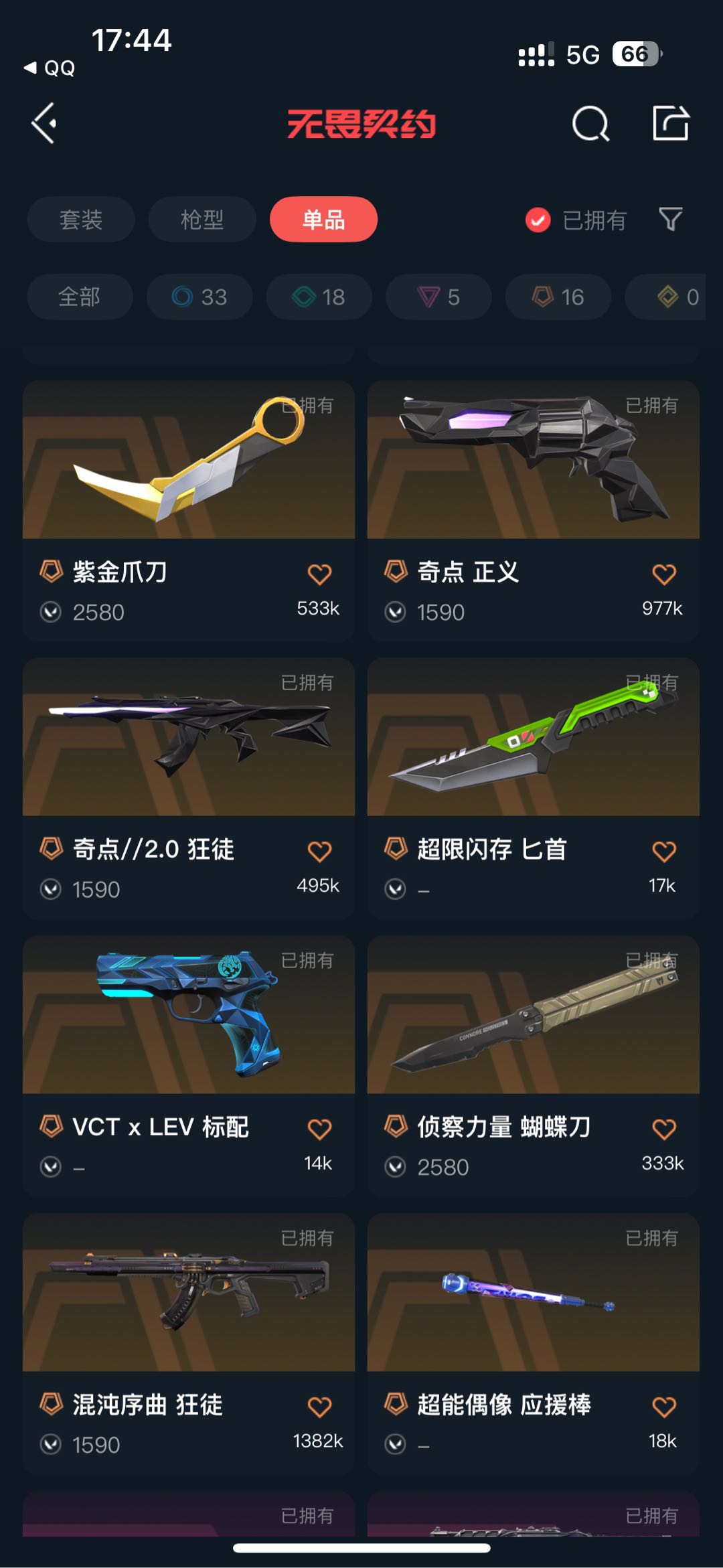Favorite the 超限闪存 匕首 skin
The width and height of the screenshot is (723, 1568).
pos(664,851)
